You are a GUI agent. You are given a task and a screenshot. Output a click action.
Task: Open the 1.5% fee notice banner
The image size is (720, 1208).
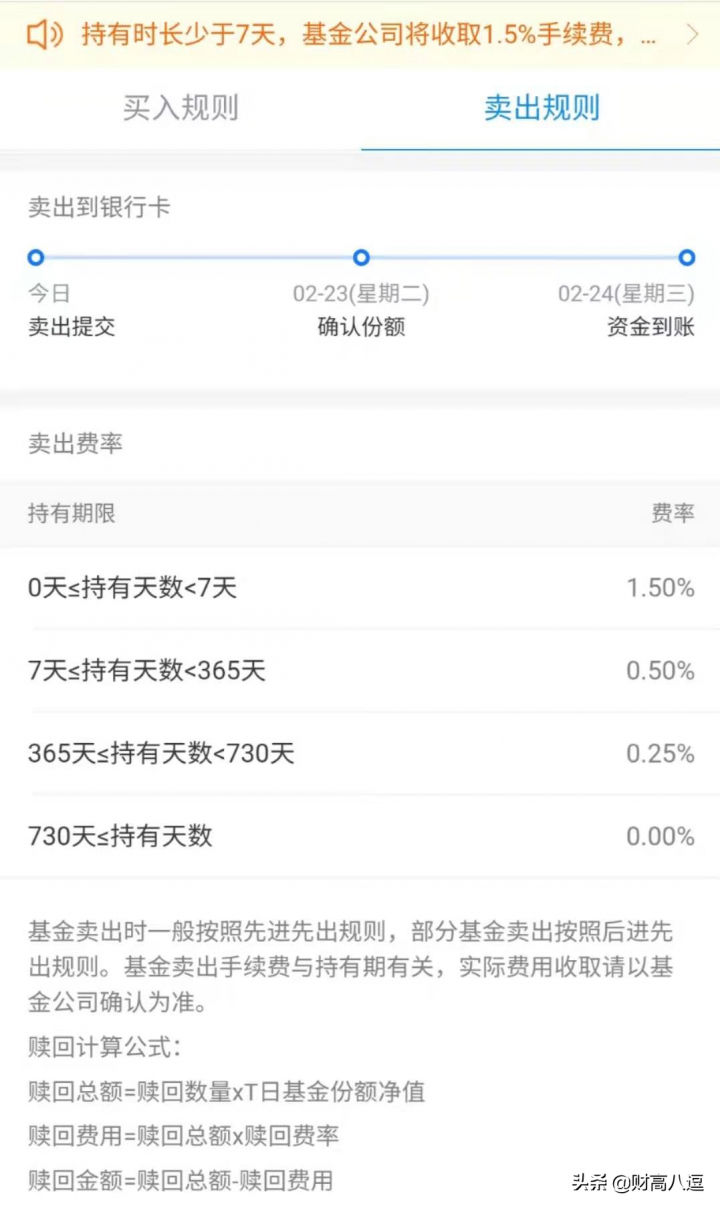click(x=360, y=35)
